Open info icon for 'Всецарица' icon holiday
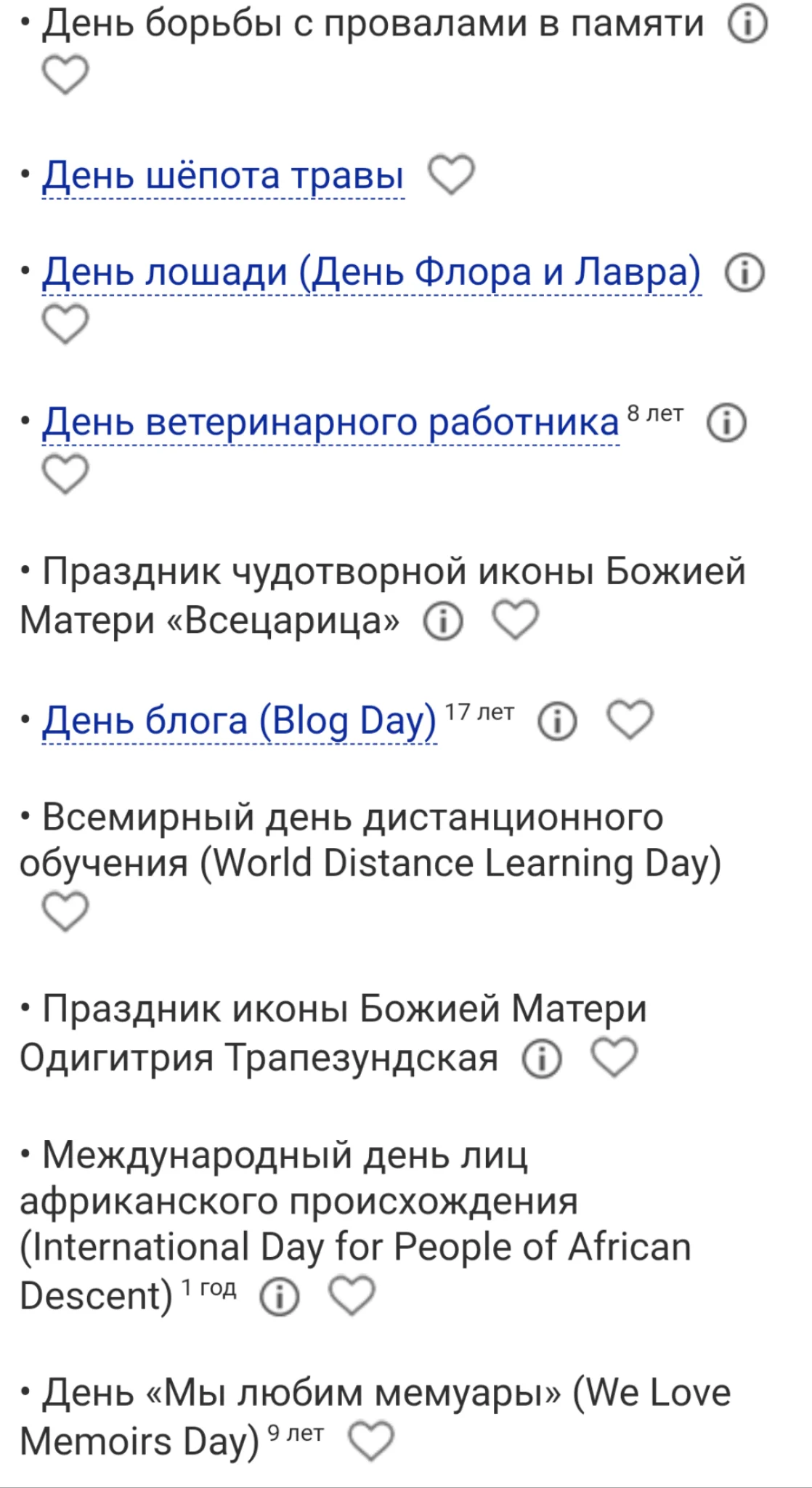Screen dimensions: 812x1488 tap(442, 621)
